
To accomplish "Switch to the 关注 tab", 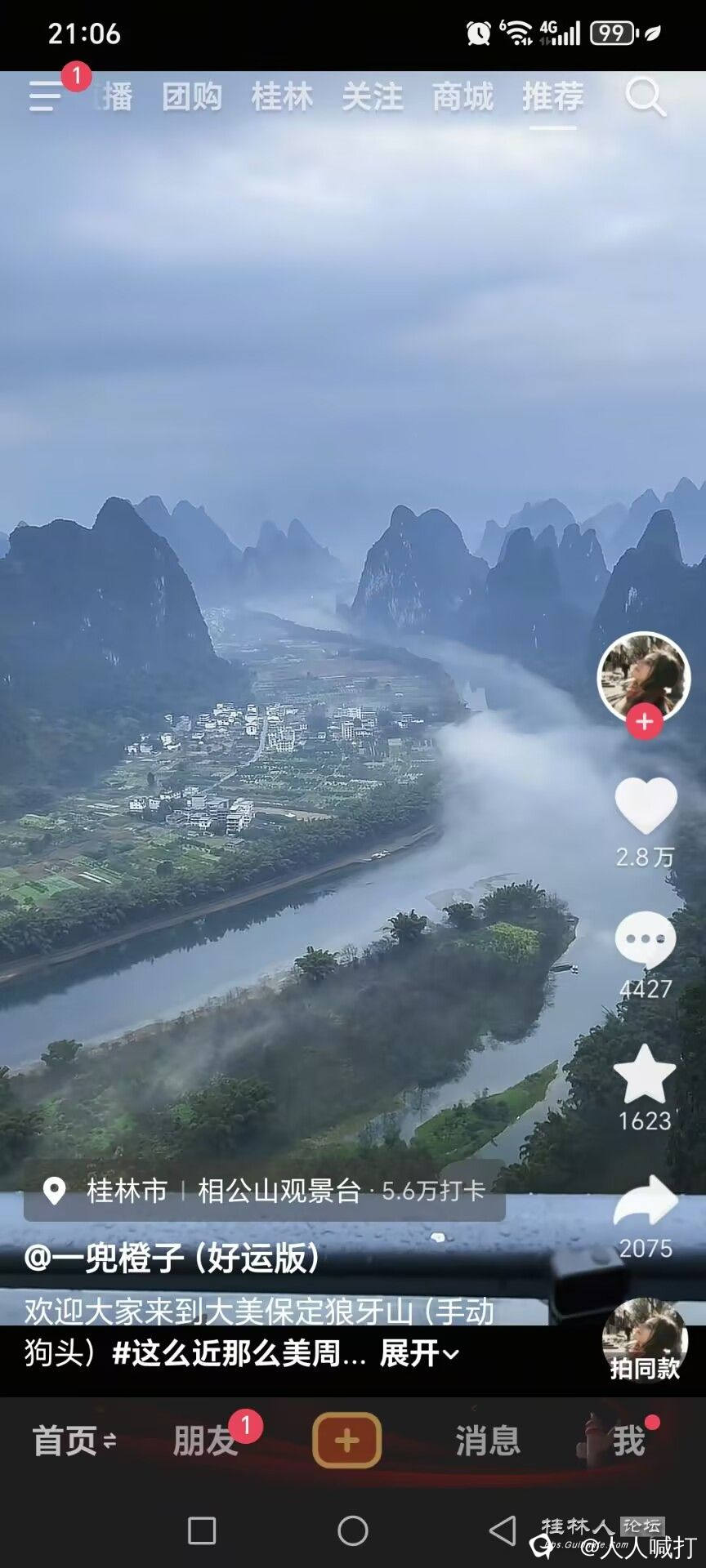I will pyautogui.click(x=373, y=96).
